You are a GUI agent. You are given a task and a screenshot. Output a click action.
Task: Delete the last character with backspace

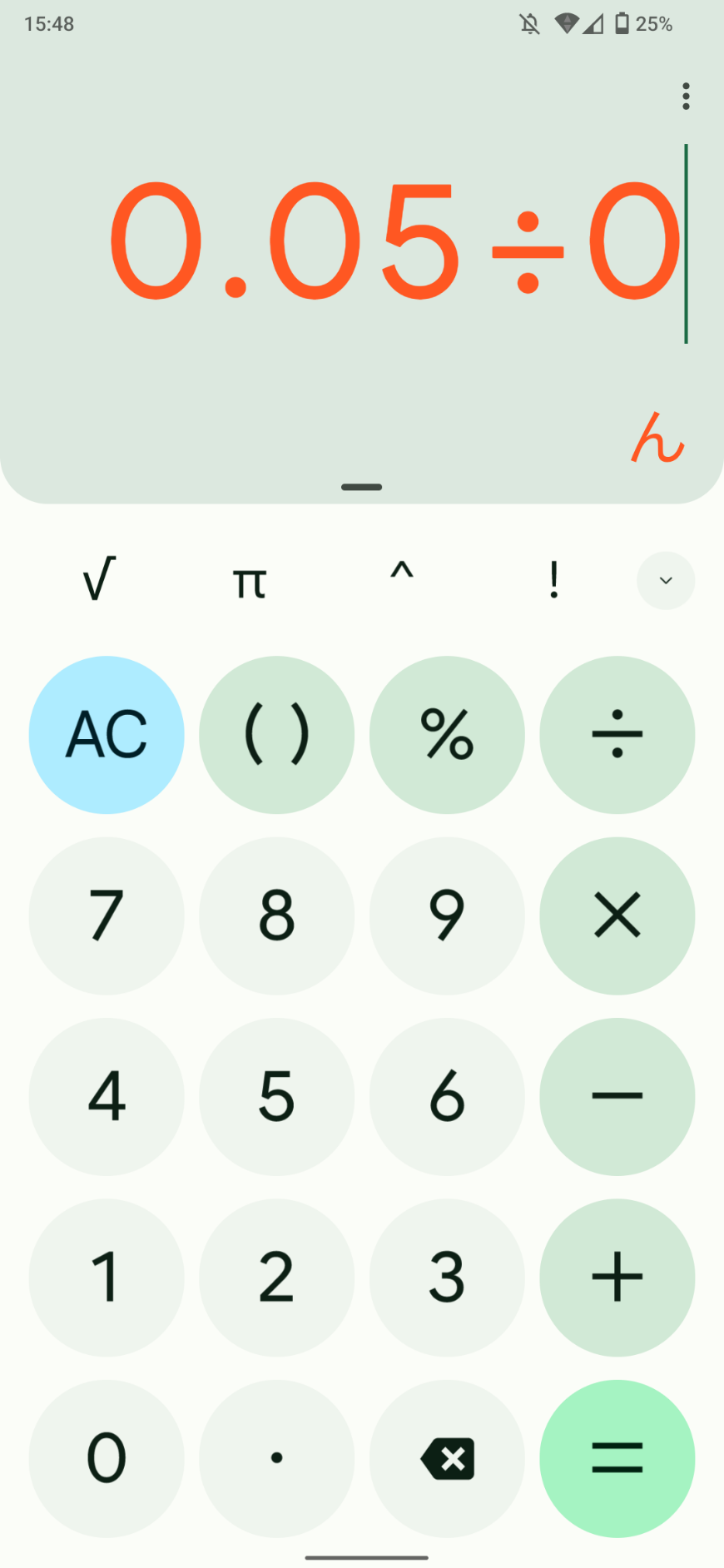coord(447,1458)
